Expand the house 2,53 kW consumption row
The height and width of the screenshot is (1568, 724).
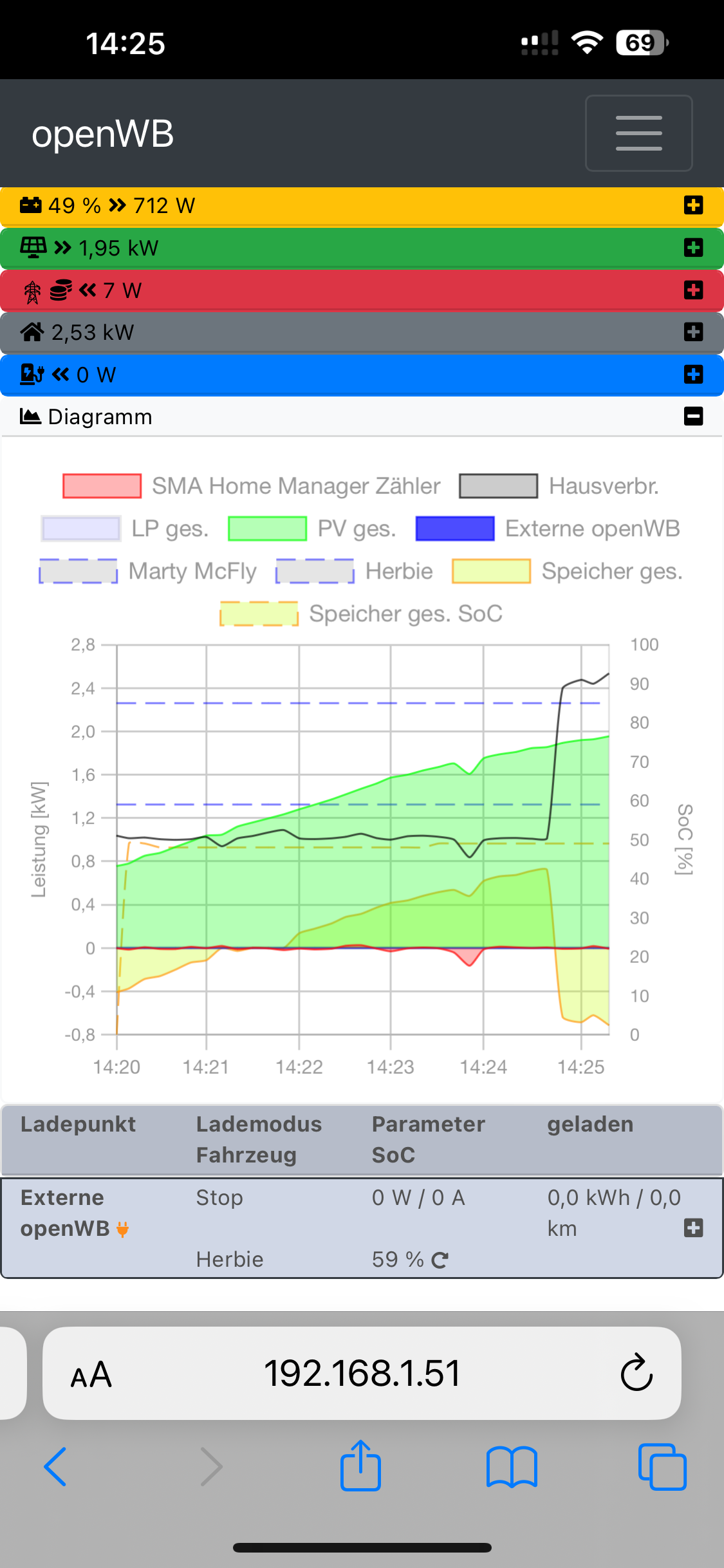693,332
